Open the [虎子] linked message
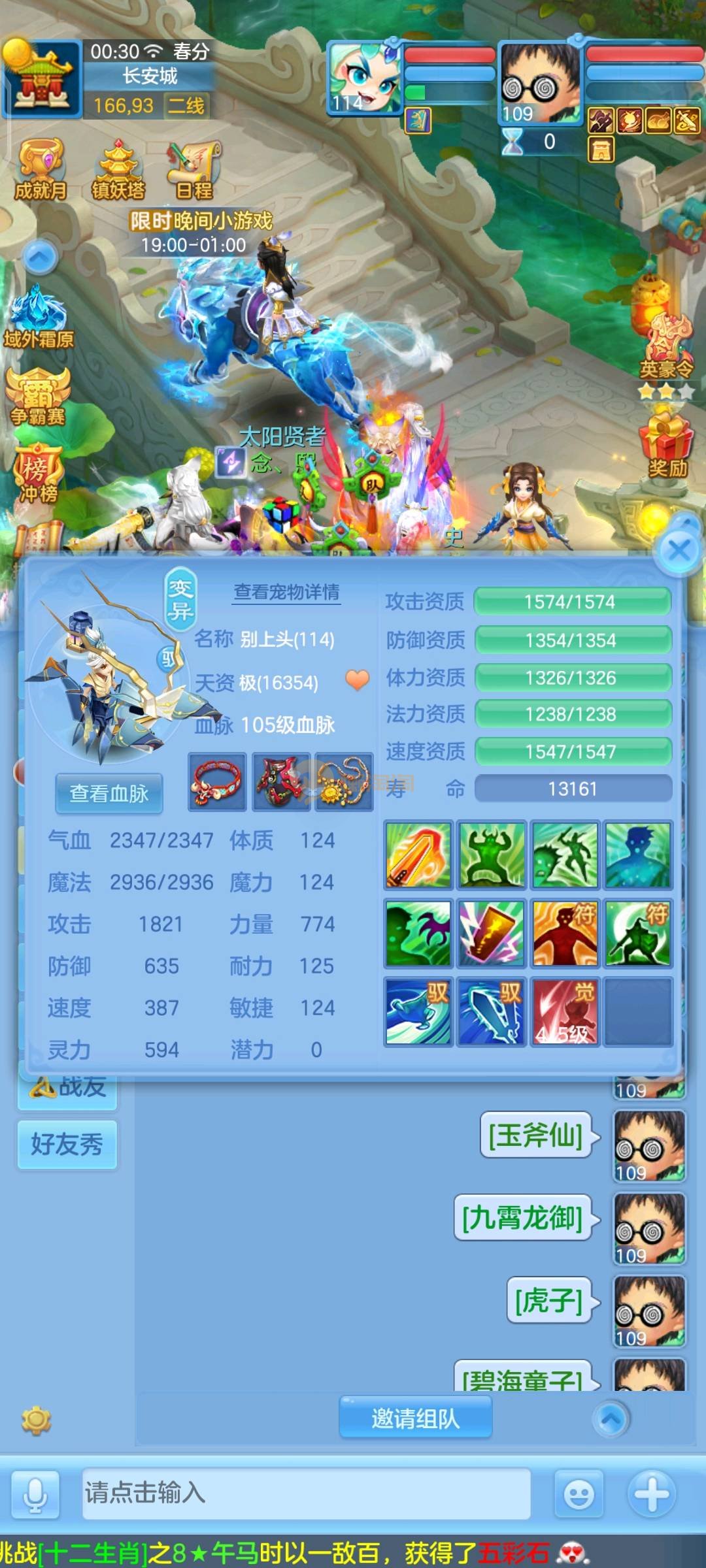This screenshot has height=1568, width=706. point(549,1300)
